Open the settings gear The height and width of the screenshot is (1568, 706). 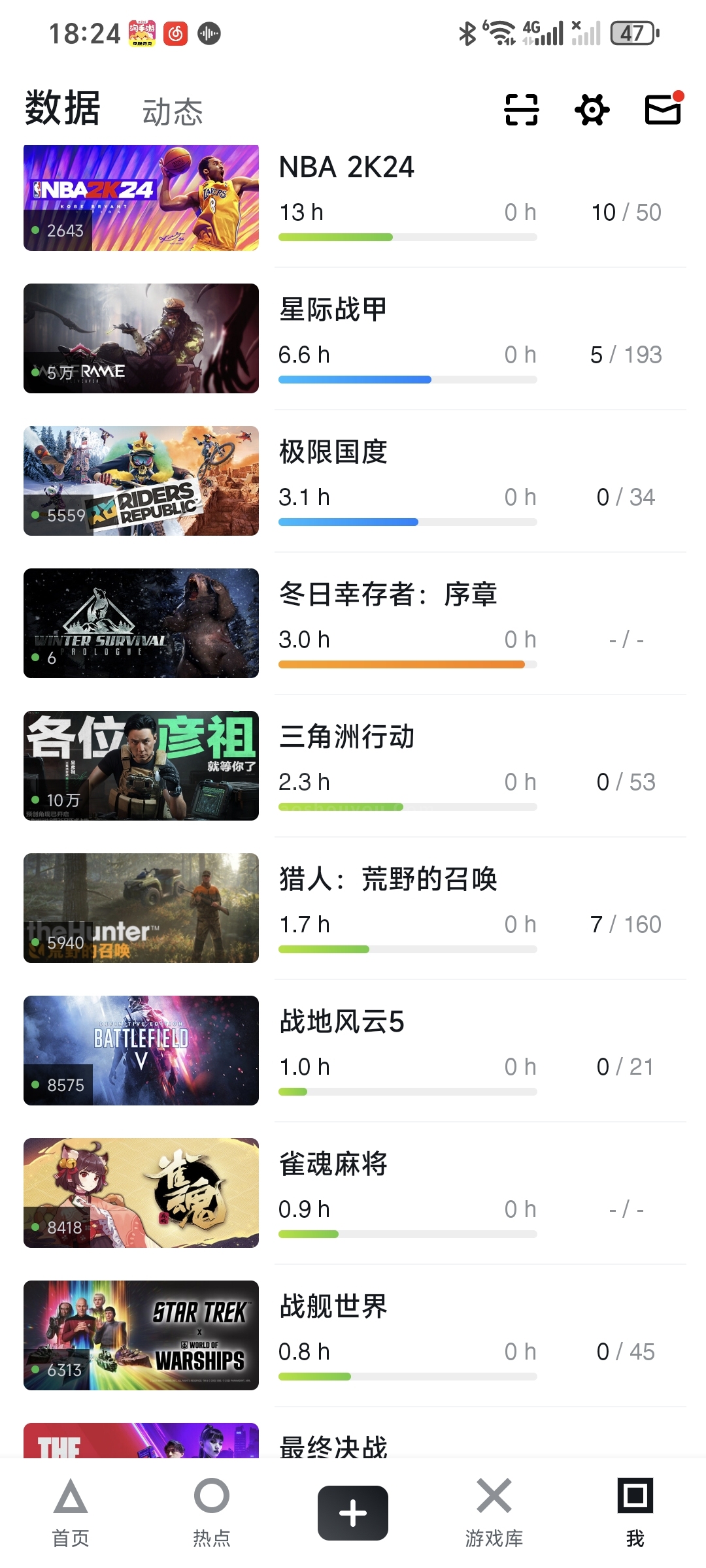592,110
